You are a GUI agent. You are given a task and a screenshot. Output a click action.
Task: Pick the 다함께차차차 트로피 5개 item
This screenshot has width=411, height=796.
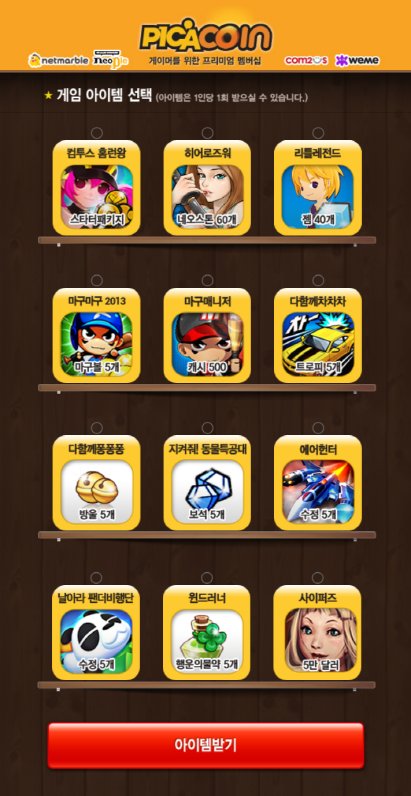click(x=318, y=335)
